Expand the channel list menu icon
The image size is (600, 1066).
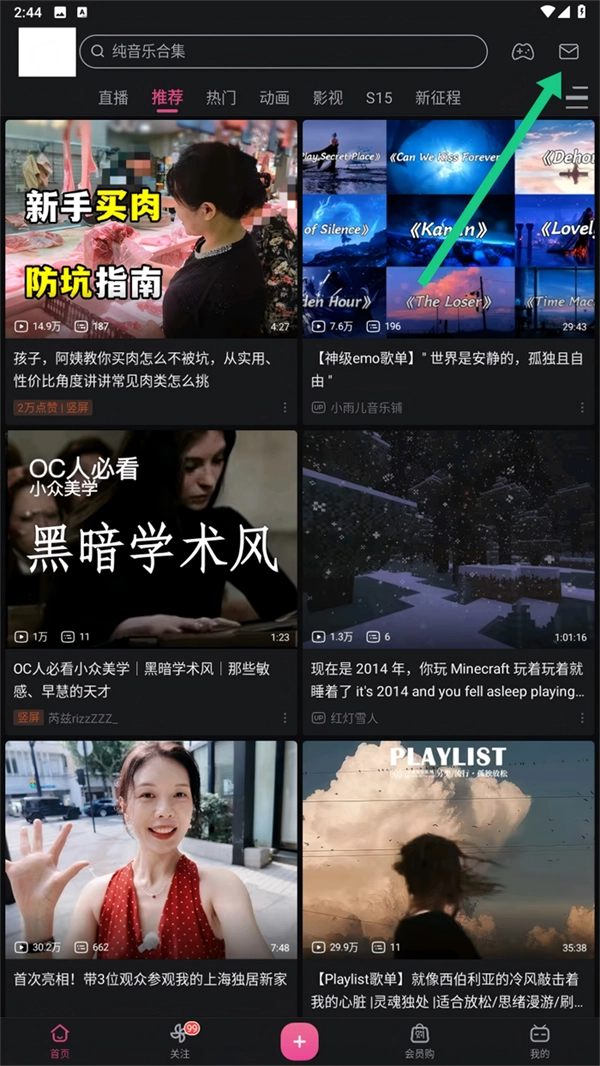[x=577, y=98]
